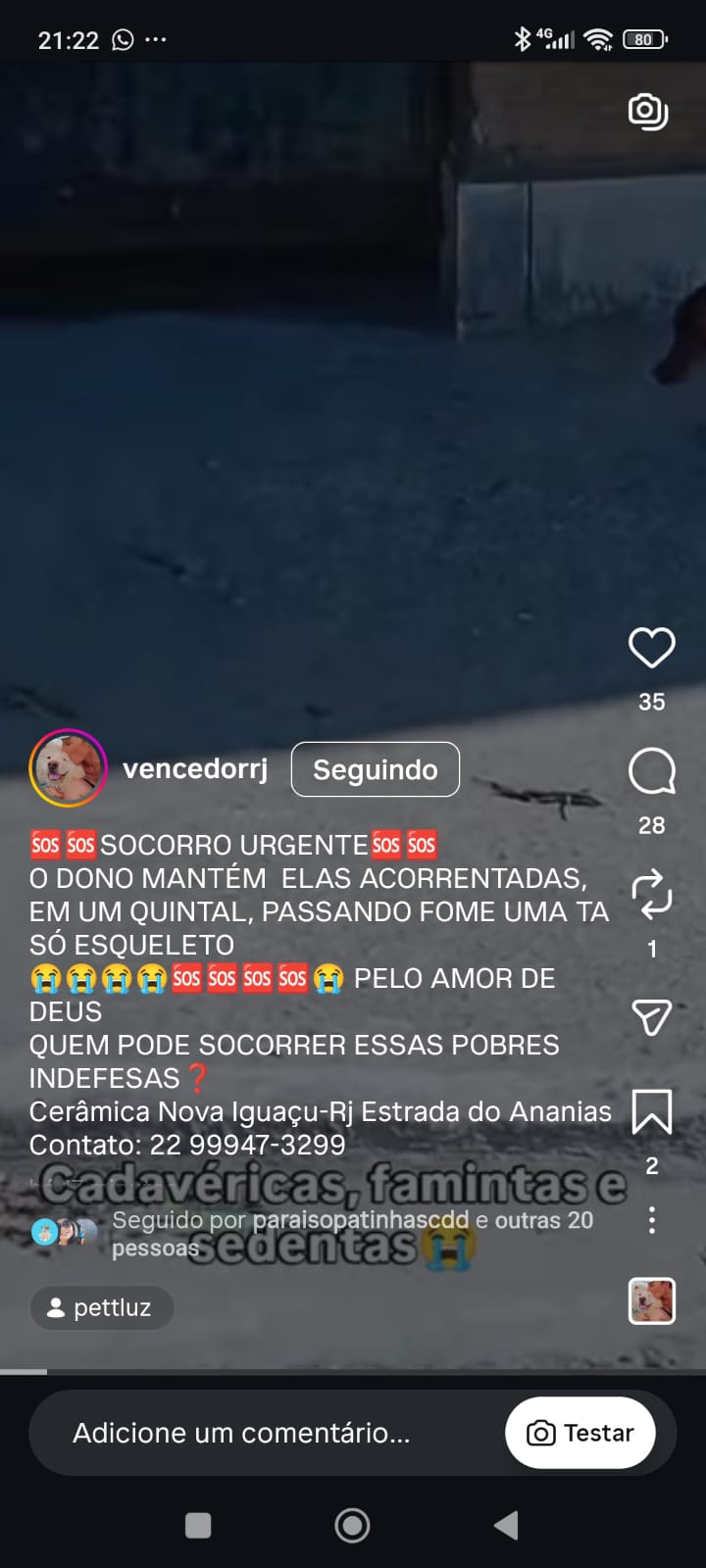Open the three-dot more options menu
This screenshot has height=1568, width=706.
point(651,1220)
